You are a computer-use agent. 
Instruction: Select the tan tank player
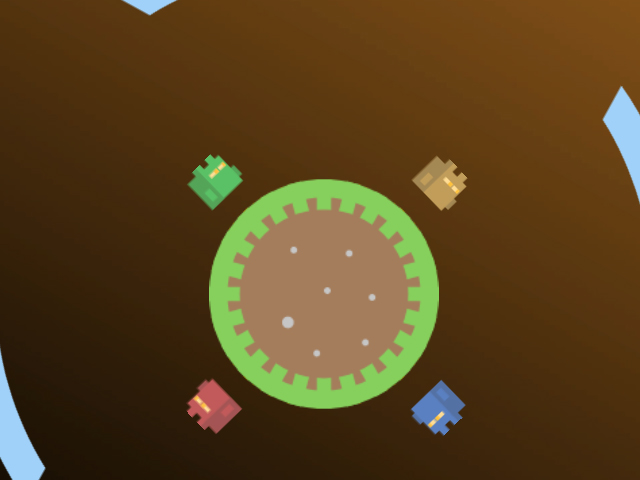coord(440,183)
